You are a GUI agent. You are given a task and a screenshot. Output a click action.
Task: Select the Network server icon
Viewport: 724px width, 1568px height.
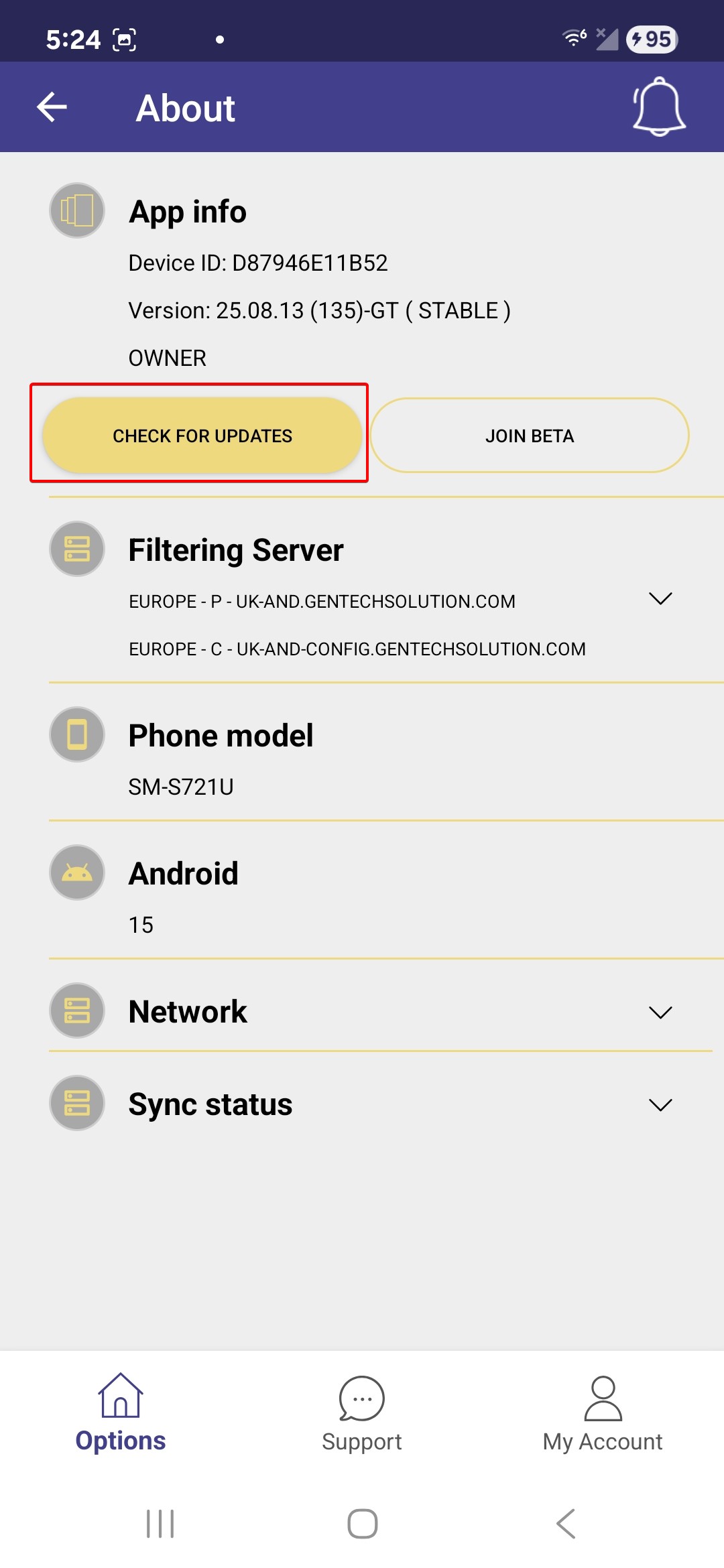tap(76, 1011)
